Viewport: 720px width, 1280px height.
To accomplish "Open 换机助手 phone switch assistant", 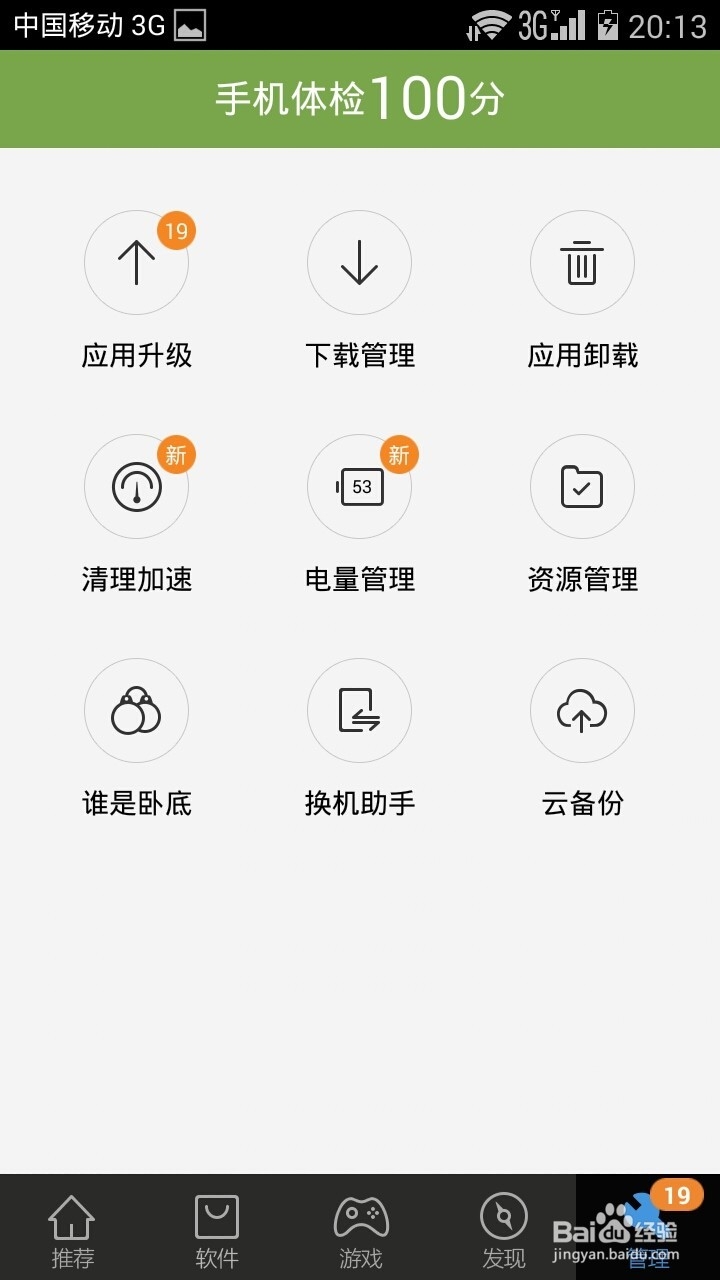I will pyautogui.click(x=359, y=711).
